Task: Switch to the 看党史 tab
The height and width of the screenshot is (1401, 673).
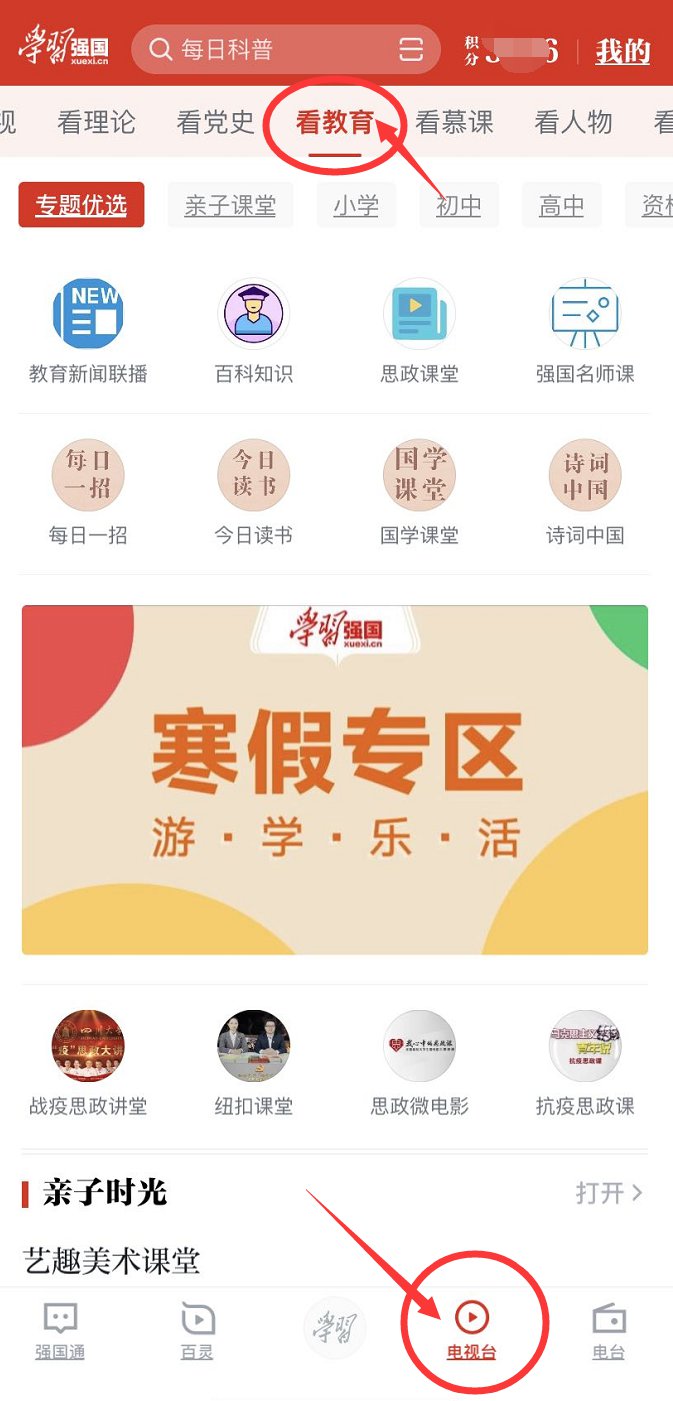Action: (215, 122)
